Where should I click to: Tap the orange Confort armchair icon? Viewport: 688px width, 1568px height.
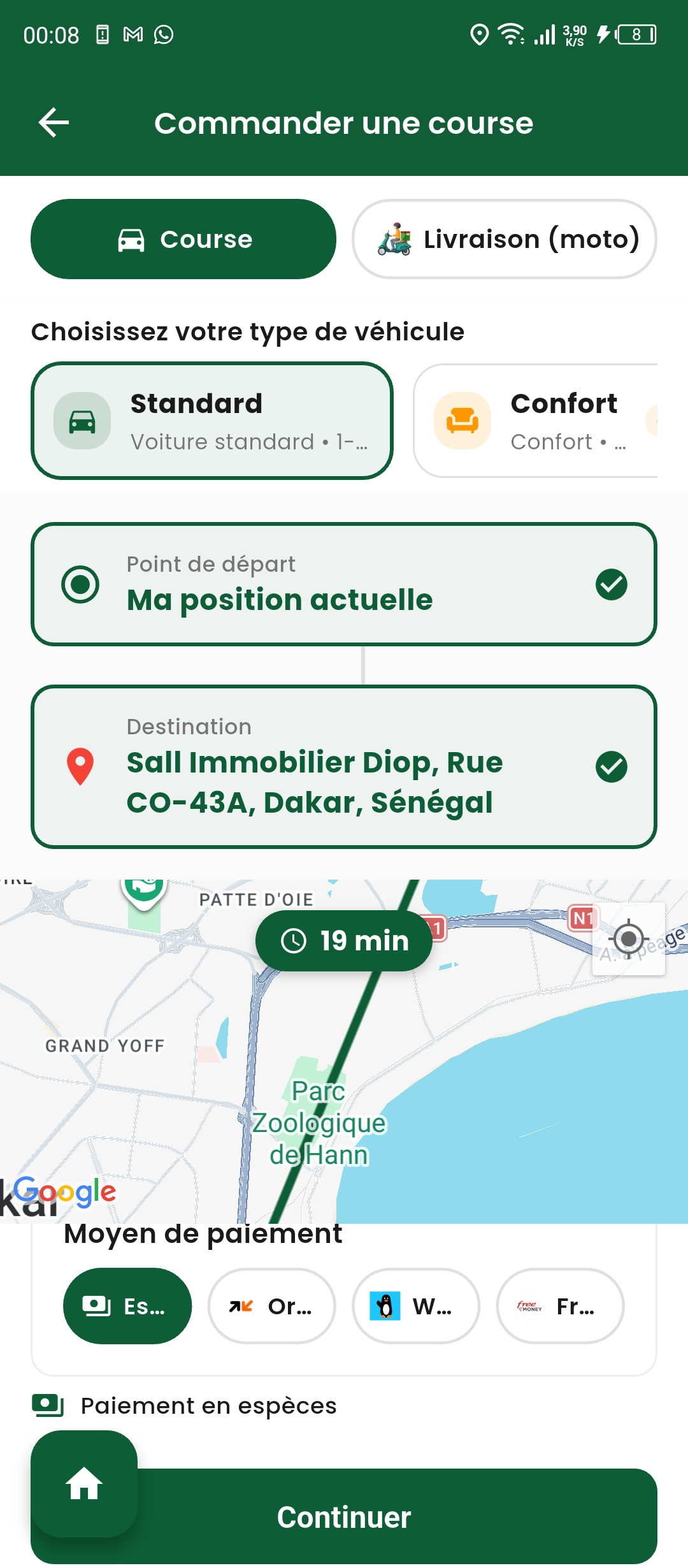click(462, 420)
